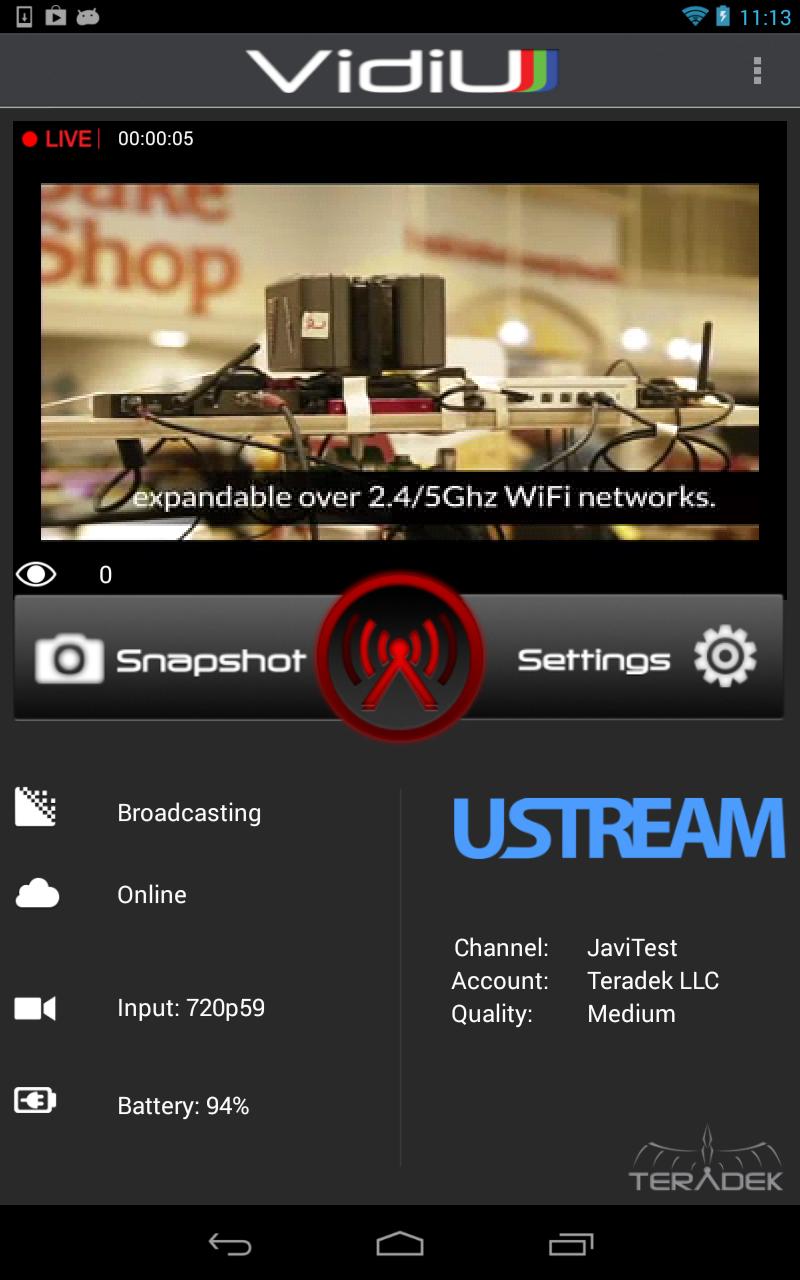The height and width of the screenshot is (1280, 800).
Task: Open recent apps
Action: (x=571, y=1244)
